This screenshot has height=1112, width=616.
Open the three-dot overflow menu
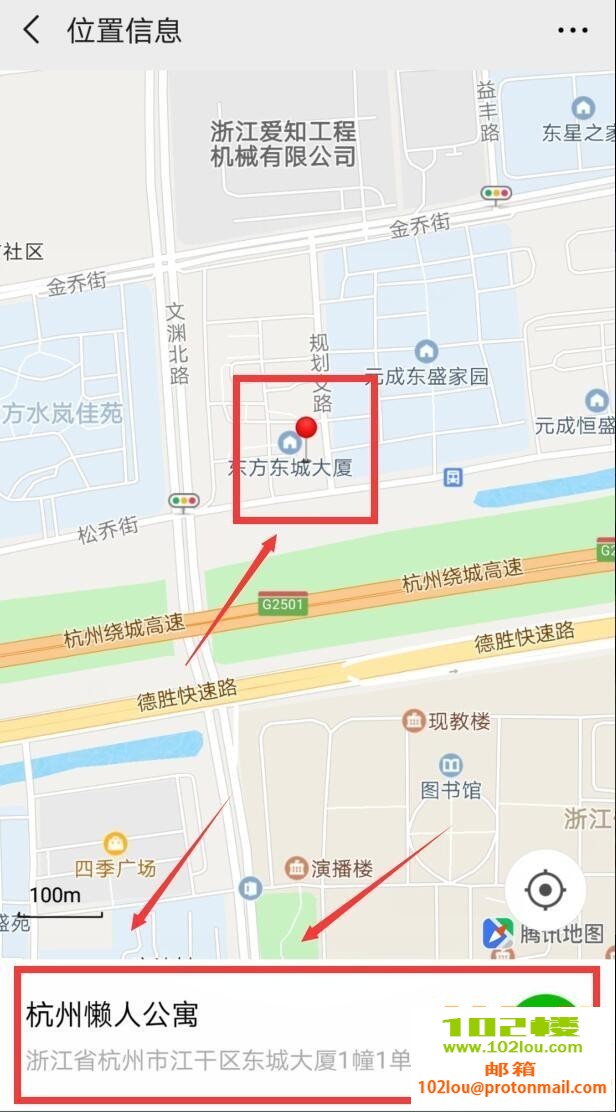coord(572,31)
